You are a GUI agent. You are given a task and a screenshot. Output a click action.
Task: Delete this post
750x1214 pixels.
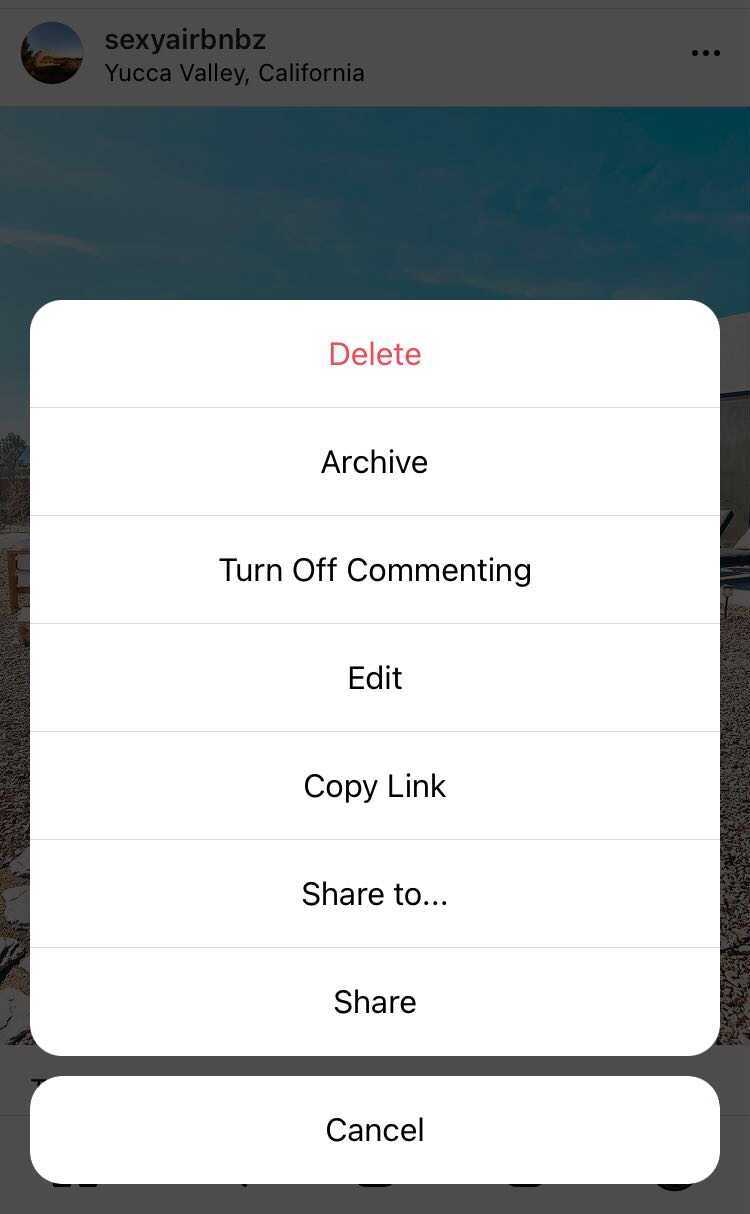(x=375, y=354)
